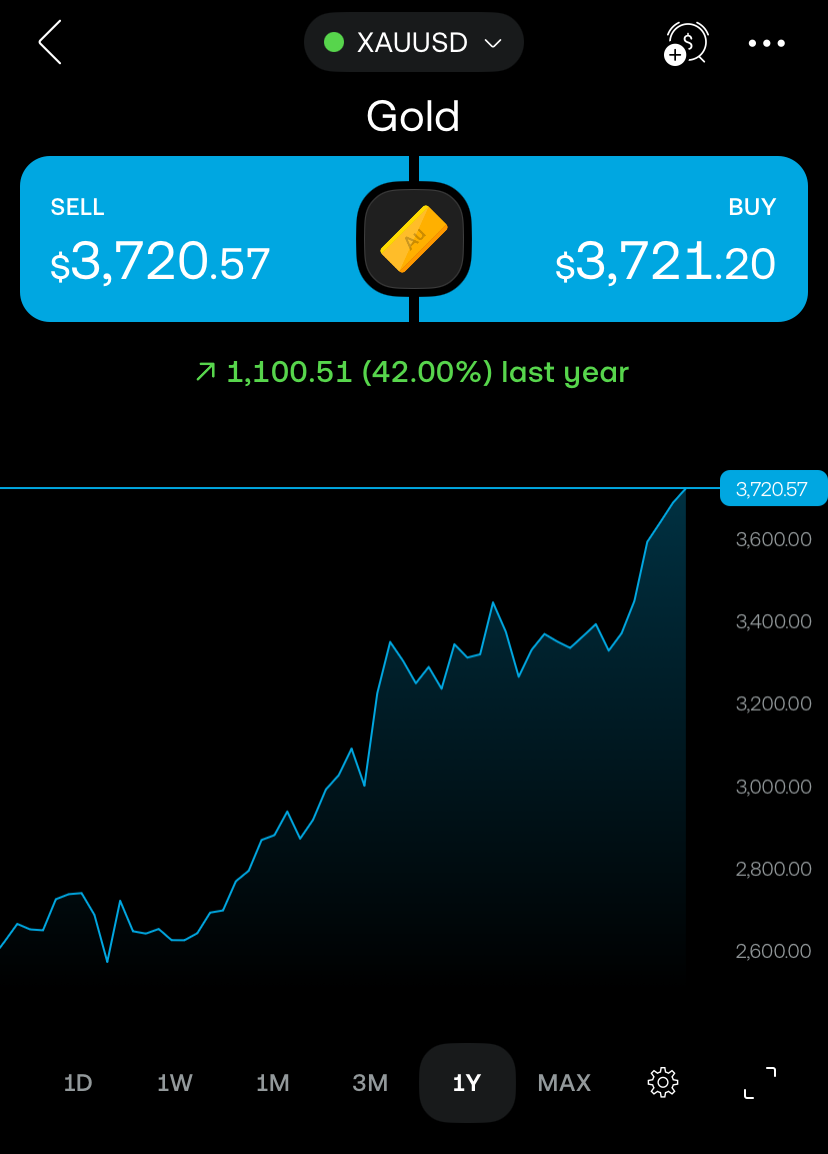Tap the gold Au bar icon
Screen dimensions: 828x1154
pyautogui.click(x=414, y=239)
